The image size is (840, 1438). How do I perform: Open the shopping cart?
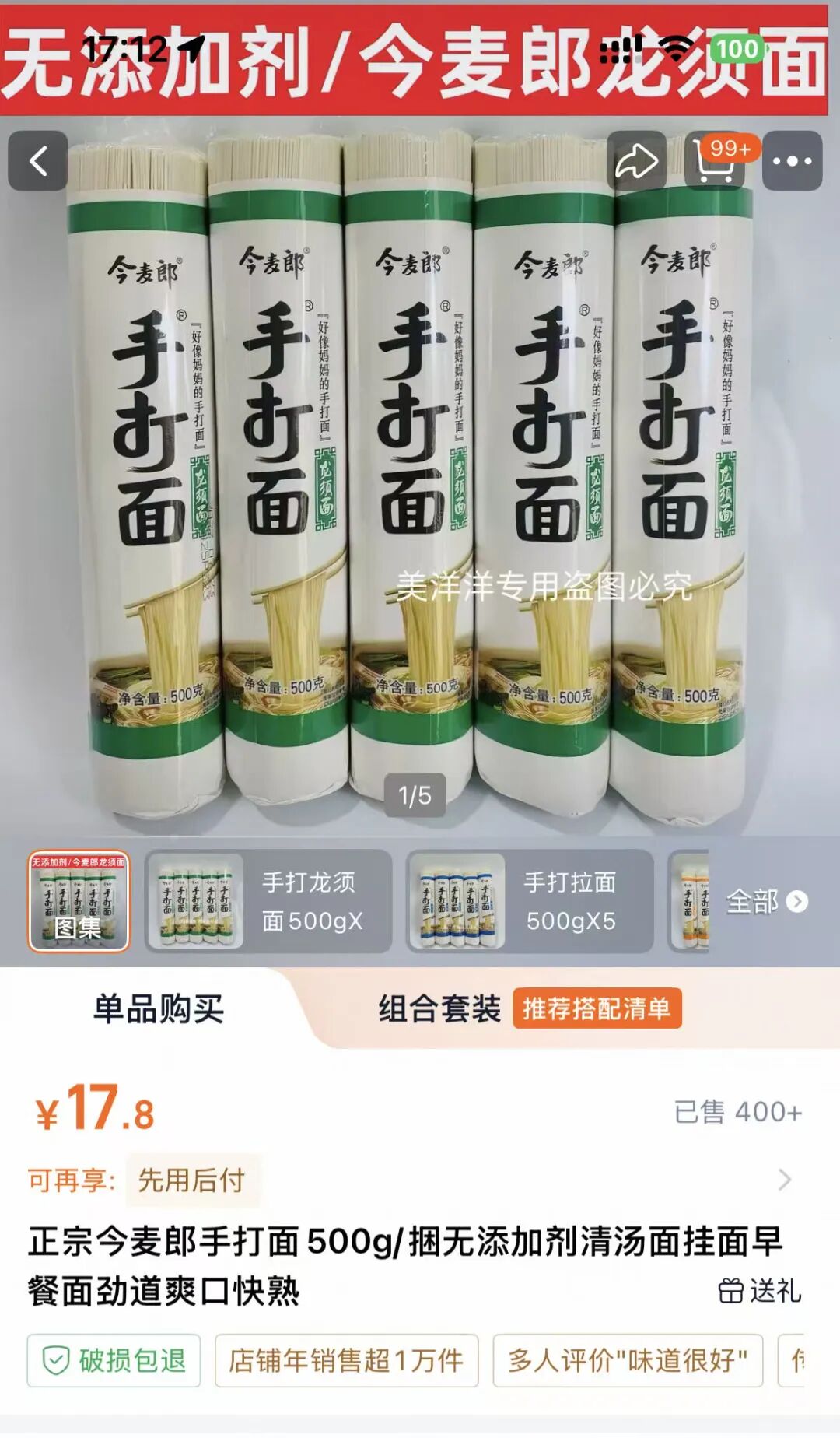point(715,161)
